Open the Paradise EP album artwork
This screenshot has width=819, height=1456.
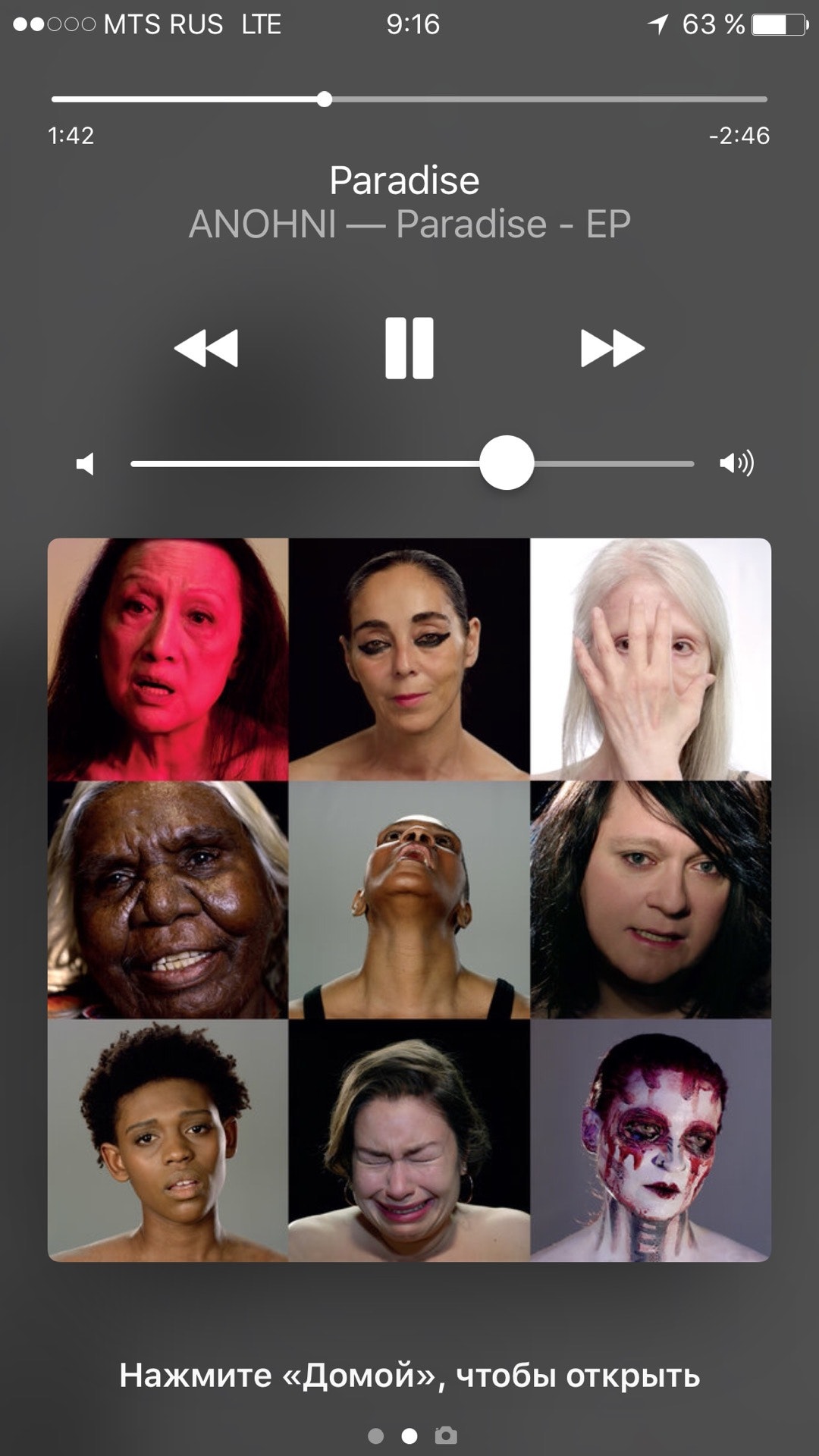click(409, 899)
